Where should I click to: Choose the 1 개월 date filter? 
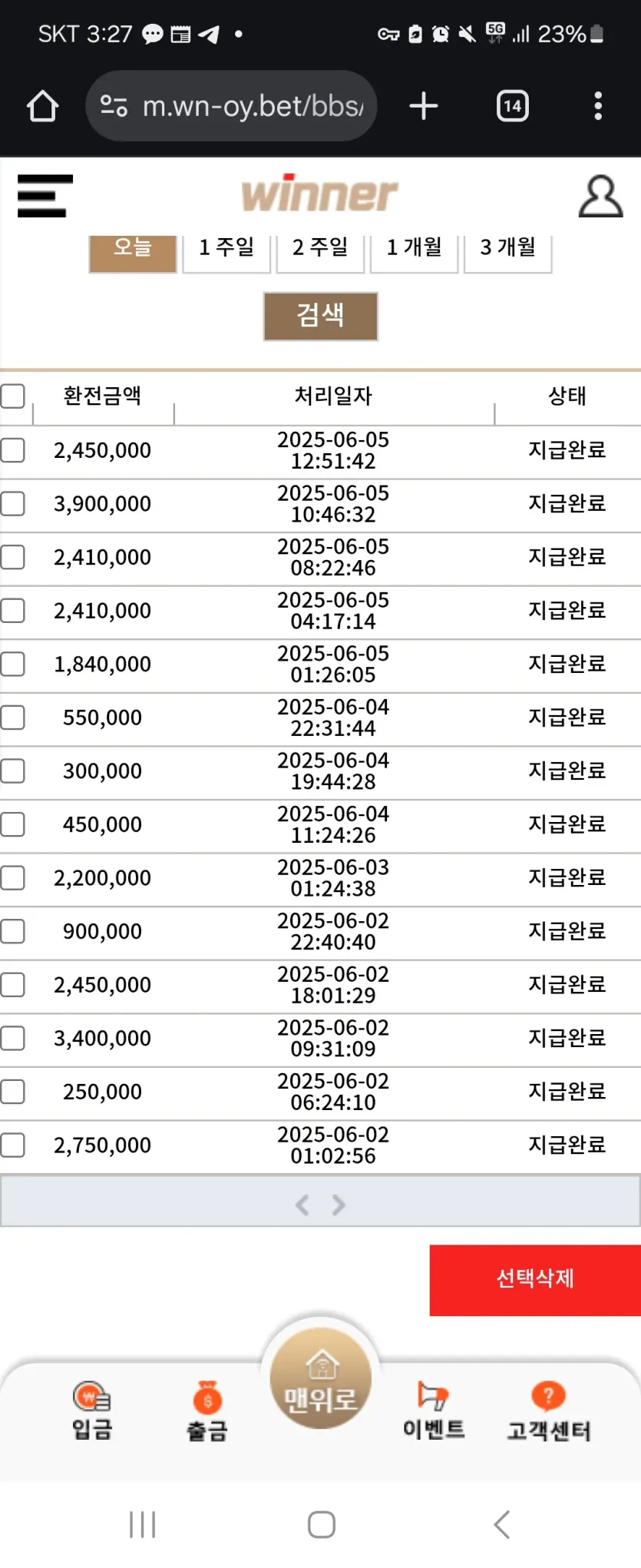(x=415, y=250)
